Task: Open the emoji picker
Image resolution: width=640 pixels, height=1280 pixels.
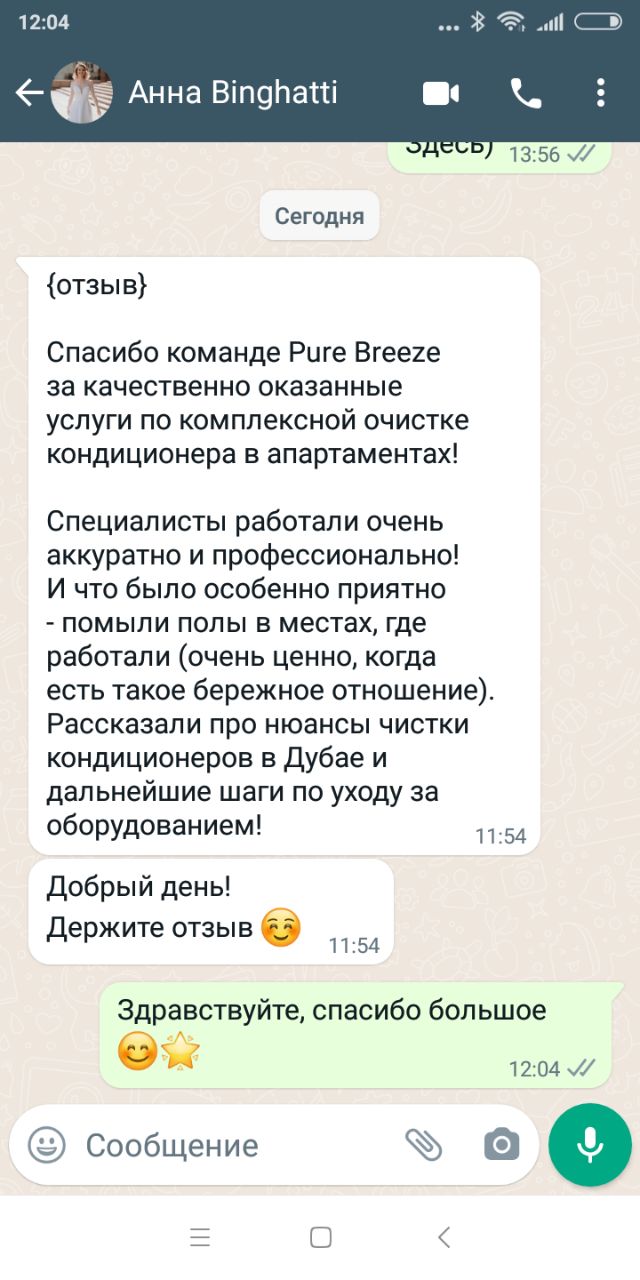Action: [46, 1145]
